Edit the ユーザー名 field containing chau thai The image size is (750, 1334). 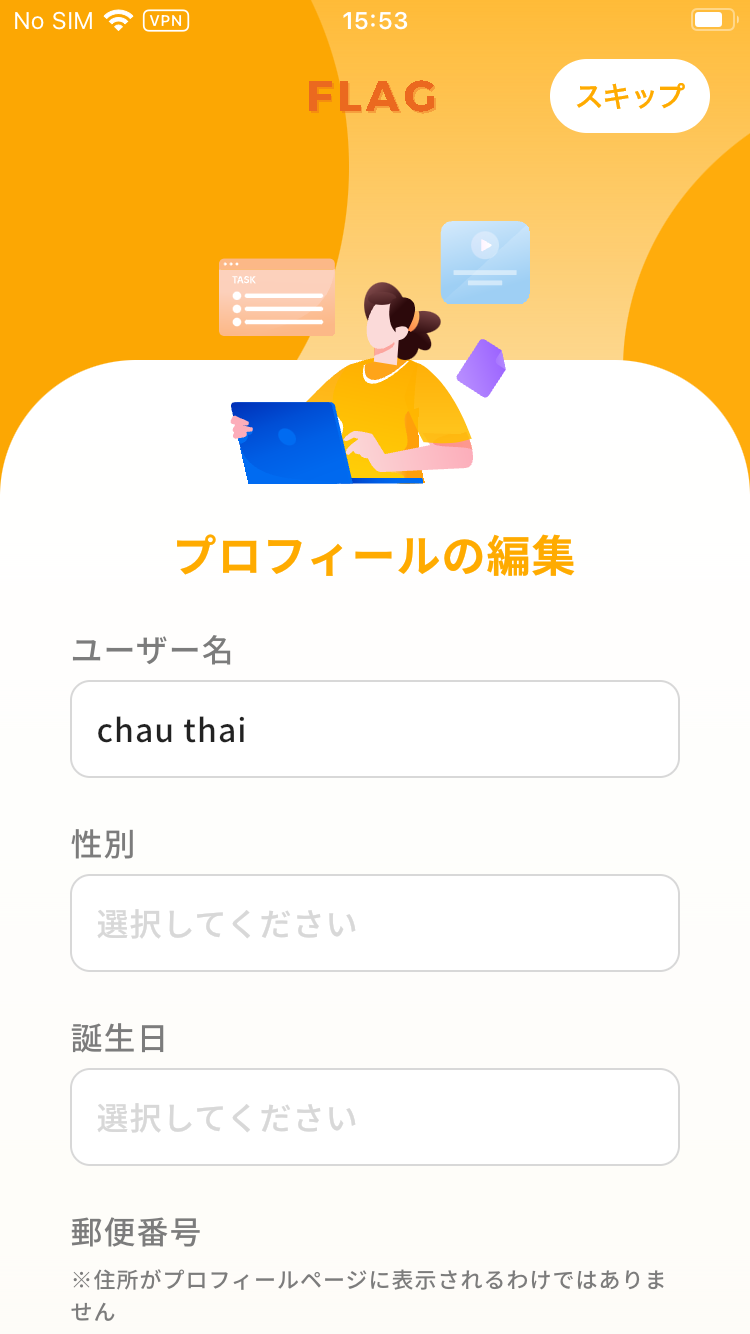coord(374,729)
